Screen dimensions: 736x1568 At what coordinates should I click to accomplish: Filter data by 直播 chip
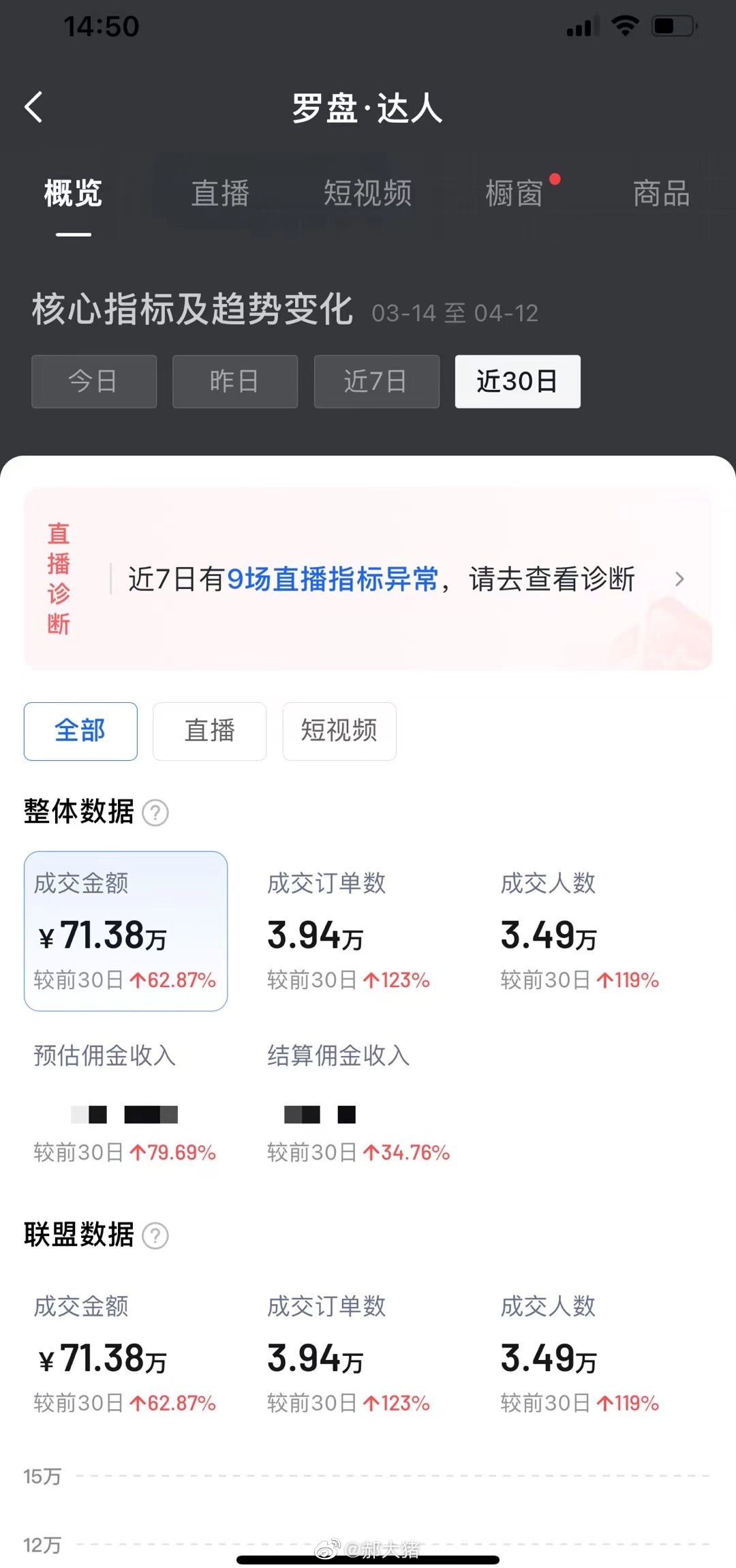tap(209, 731)
